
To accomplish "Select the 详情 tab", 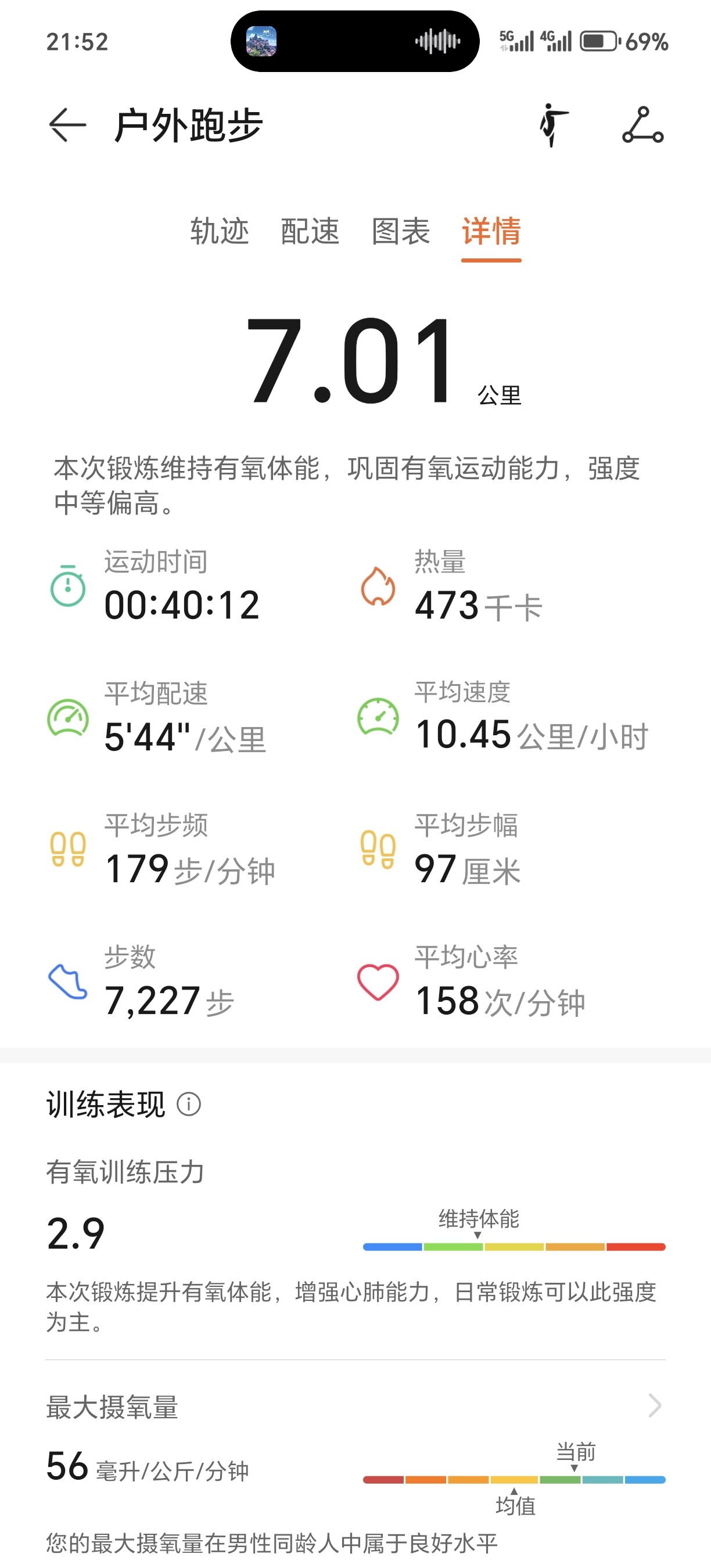I will tap(491, 231).
